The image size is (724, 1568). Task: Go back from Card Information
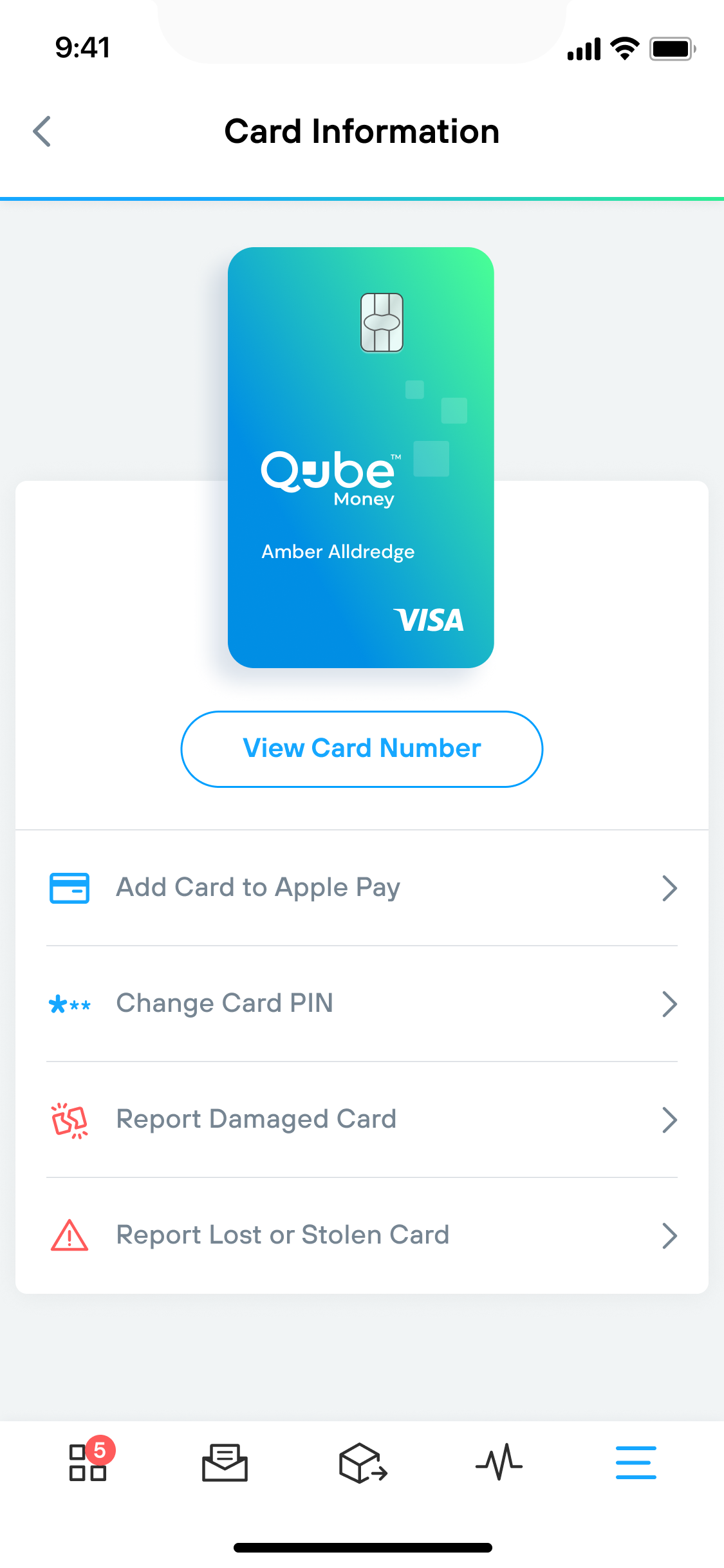tap(42, 132)
